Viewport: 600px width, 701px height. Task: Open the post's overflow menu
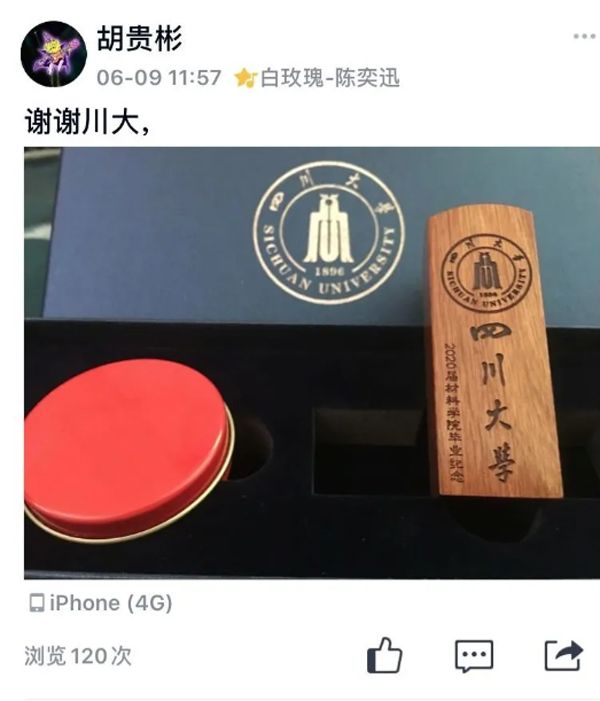point(584,37)
